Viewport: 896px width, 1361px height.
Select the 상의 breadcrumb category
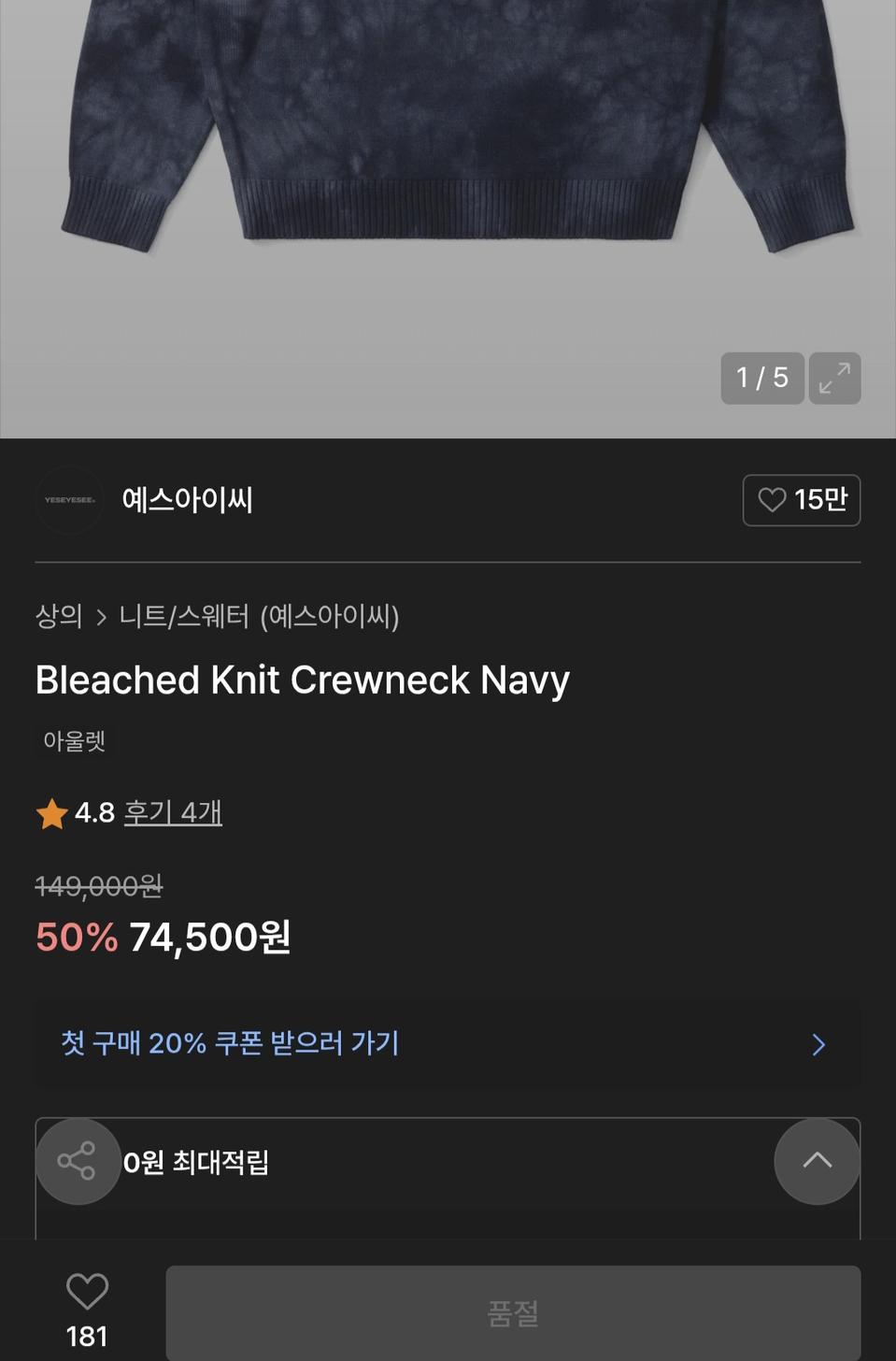(x=58, y=618)
